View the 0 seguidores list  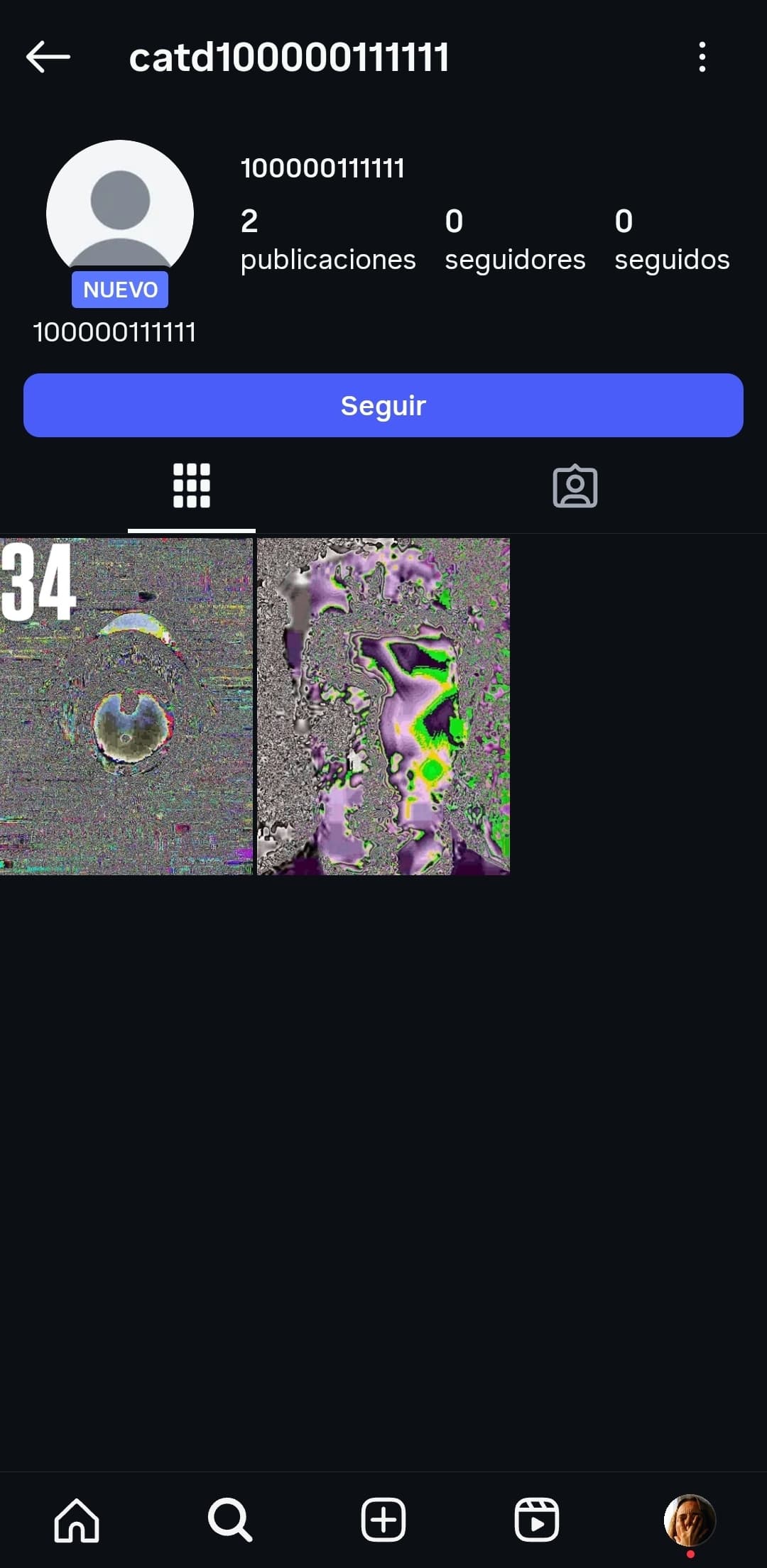515,240
